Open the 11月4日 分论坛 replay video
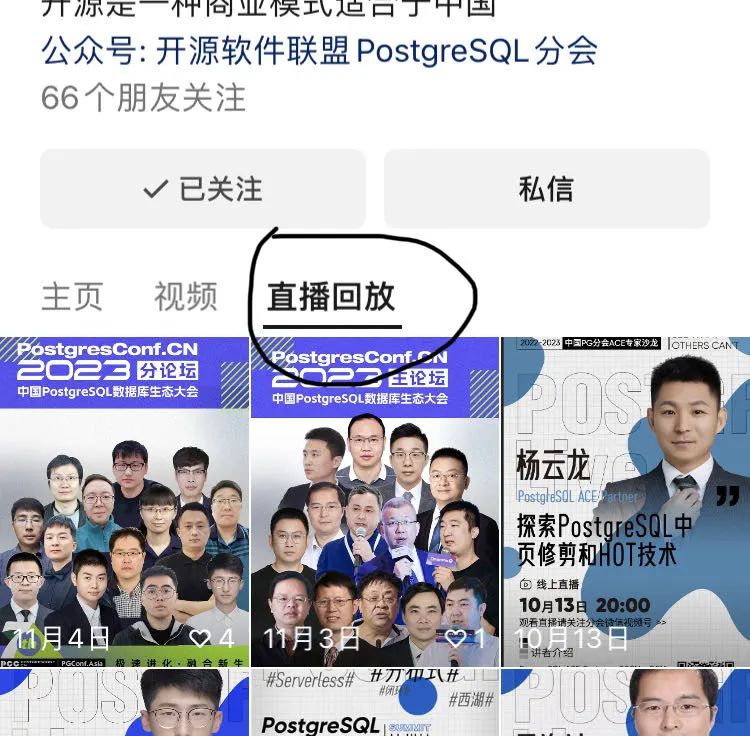 pos(124,500)
